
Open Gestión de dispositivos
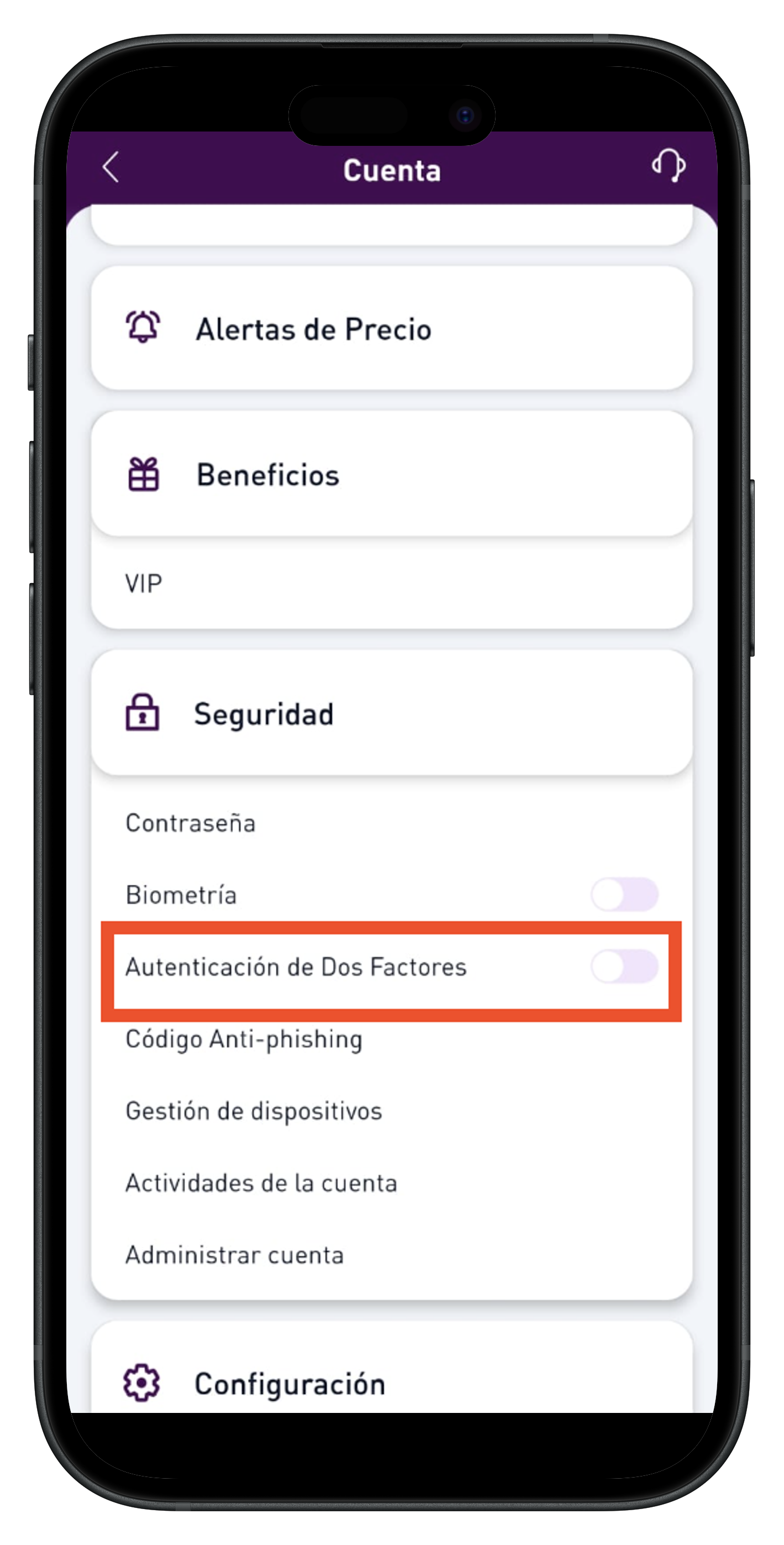(253, 1111)
